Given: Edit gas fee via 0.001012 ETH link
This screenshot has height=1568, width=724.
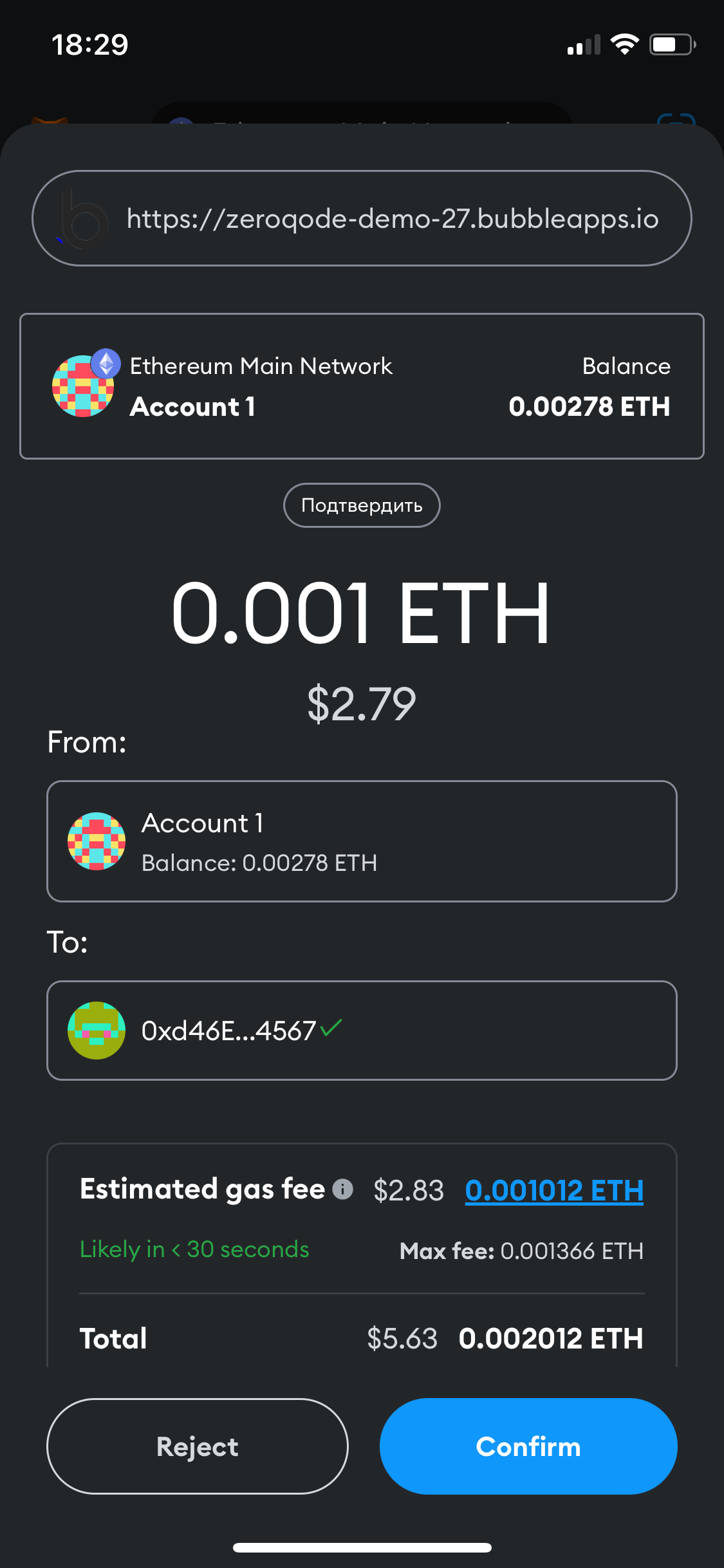Looking at the screenshot, I should point(553,1190).
